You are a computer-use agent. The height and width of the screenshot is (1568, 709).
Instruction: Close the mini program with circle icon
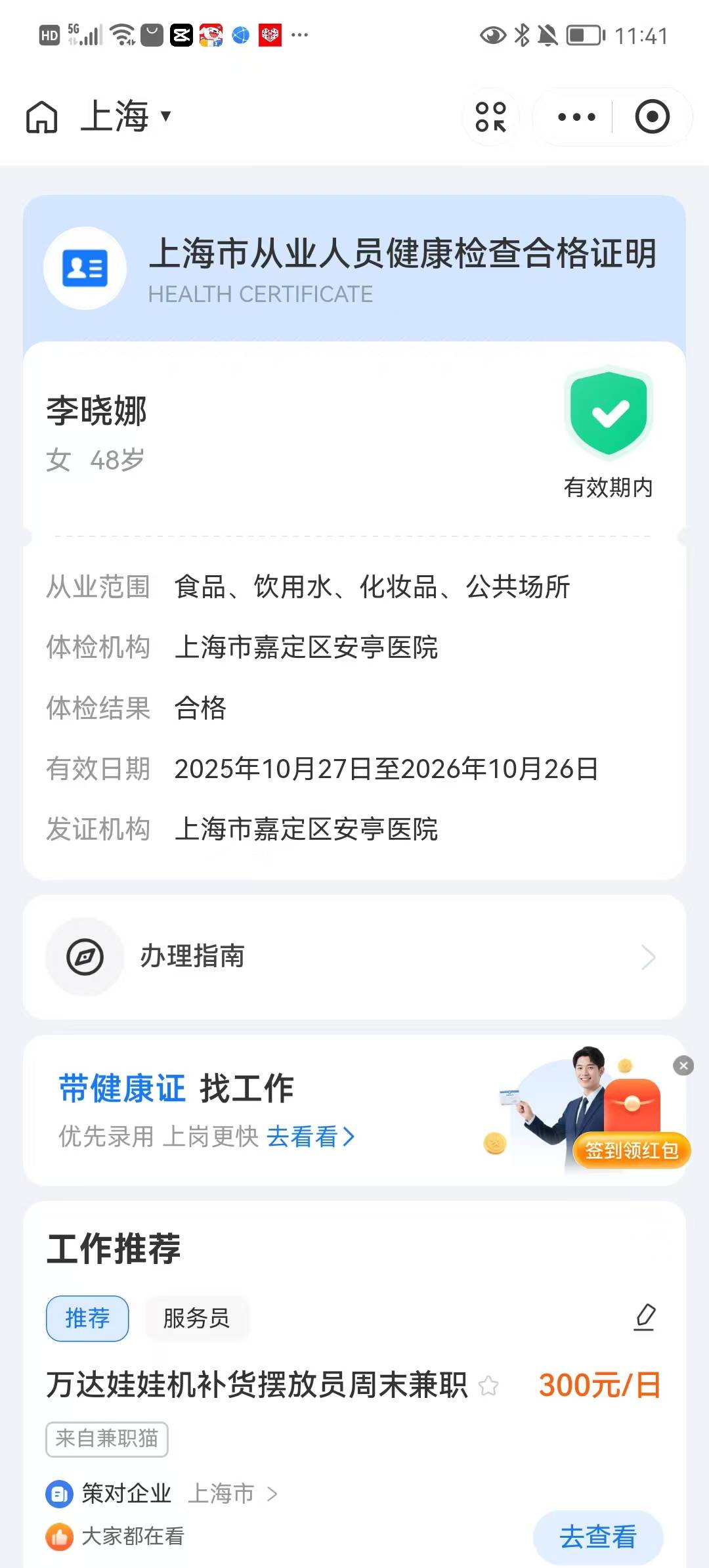tap(652, 117)
